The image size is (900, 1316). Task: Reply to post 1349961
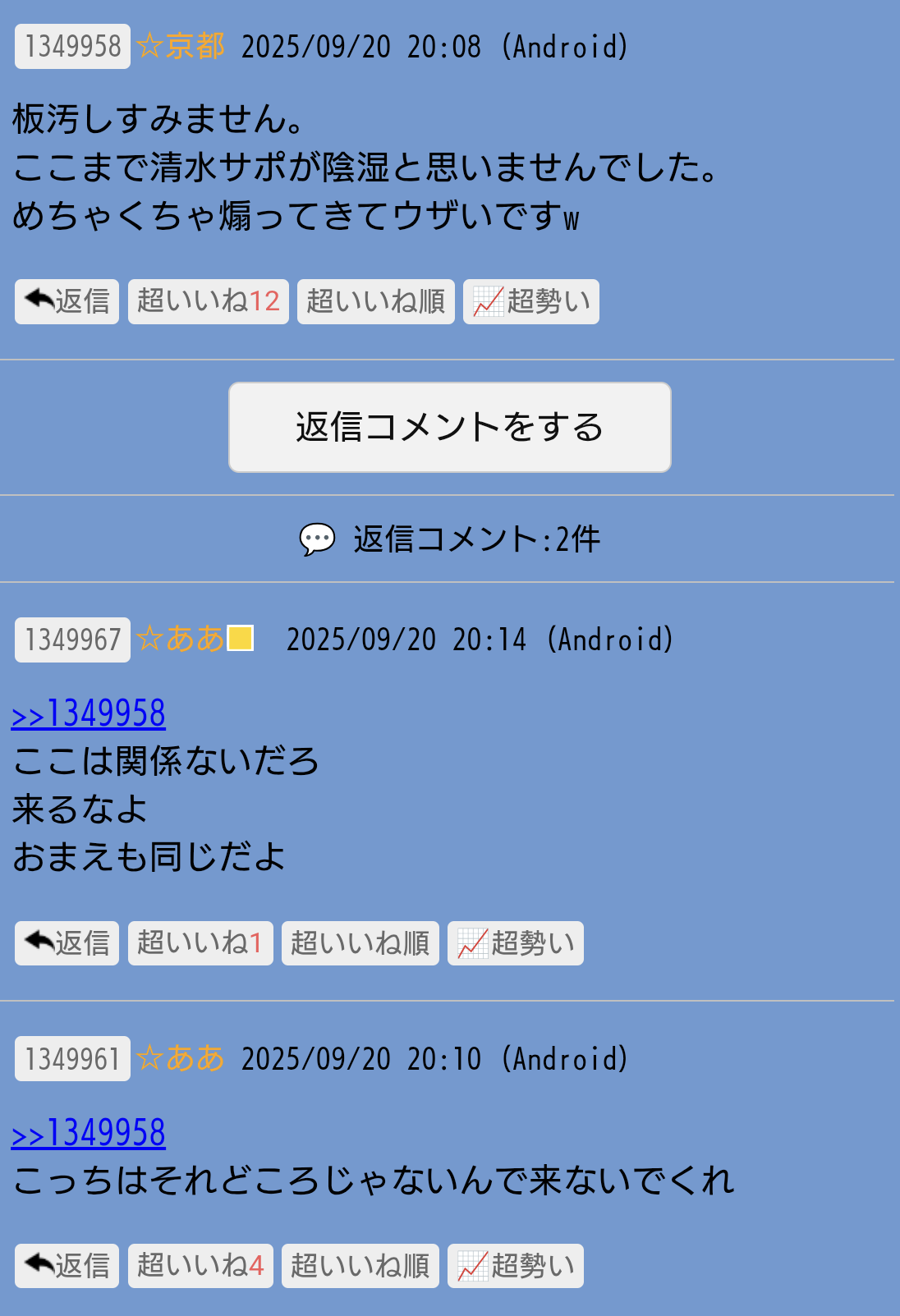(67, 1266)
